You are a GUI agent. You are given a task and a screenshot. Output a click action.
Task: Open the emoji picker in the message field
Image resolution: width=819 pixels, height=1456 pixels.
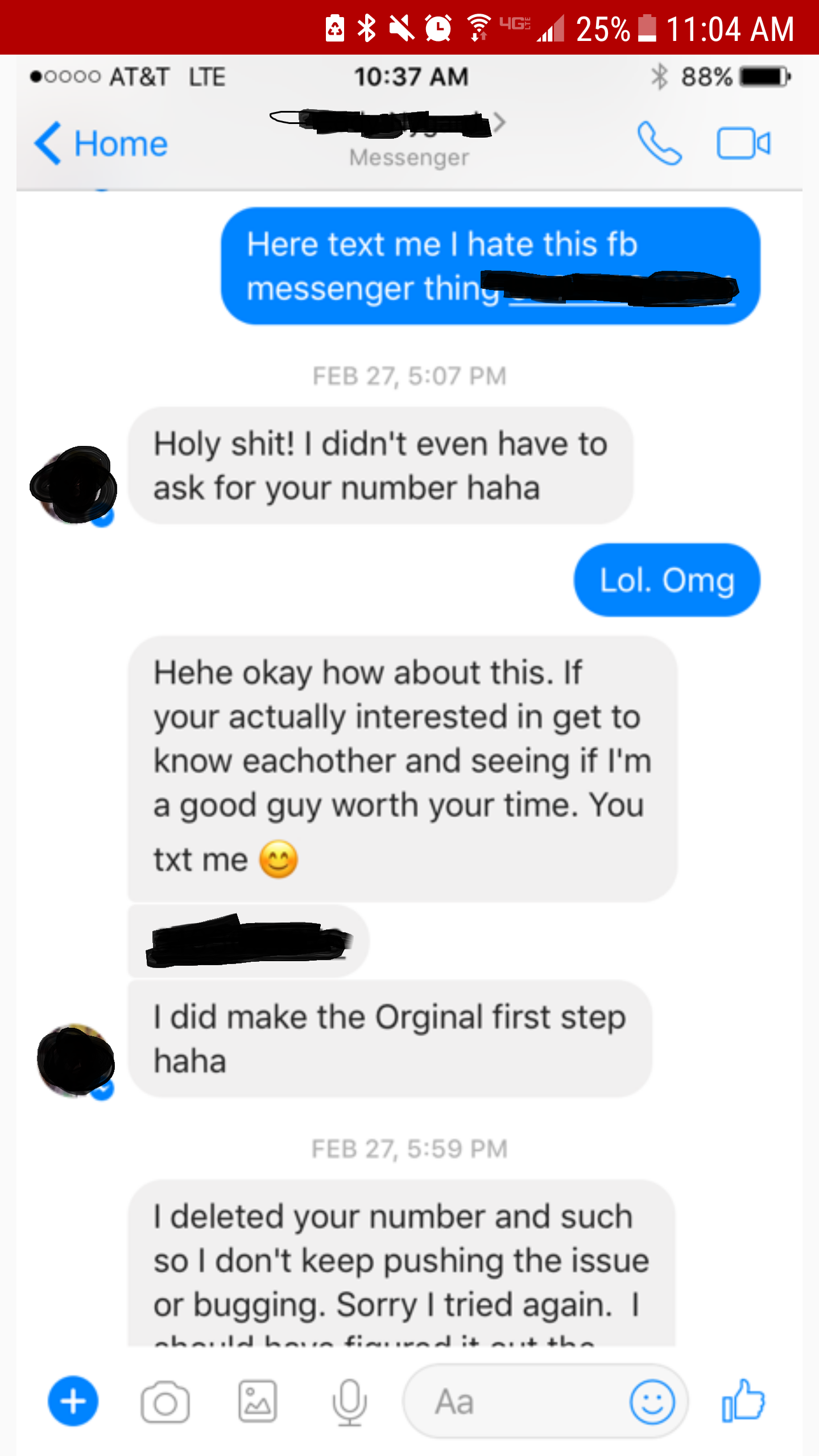tap(652, 1401)
